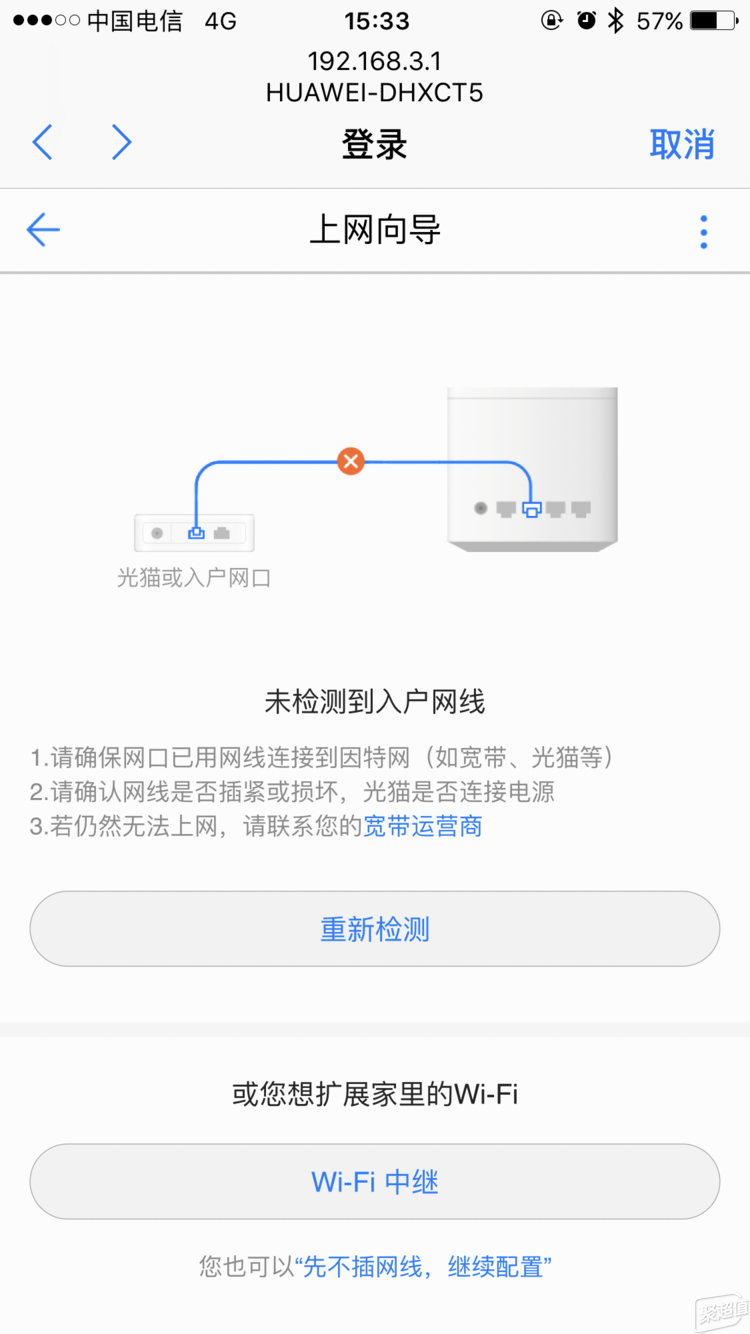This screenshot has width=750, height=1334.
Task: Click Safari's back navigation chevron
Action: 42,143
